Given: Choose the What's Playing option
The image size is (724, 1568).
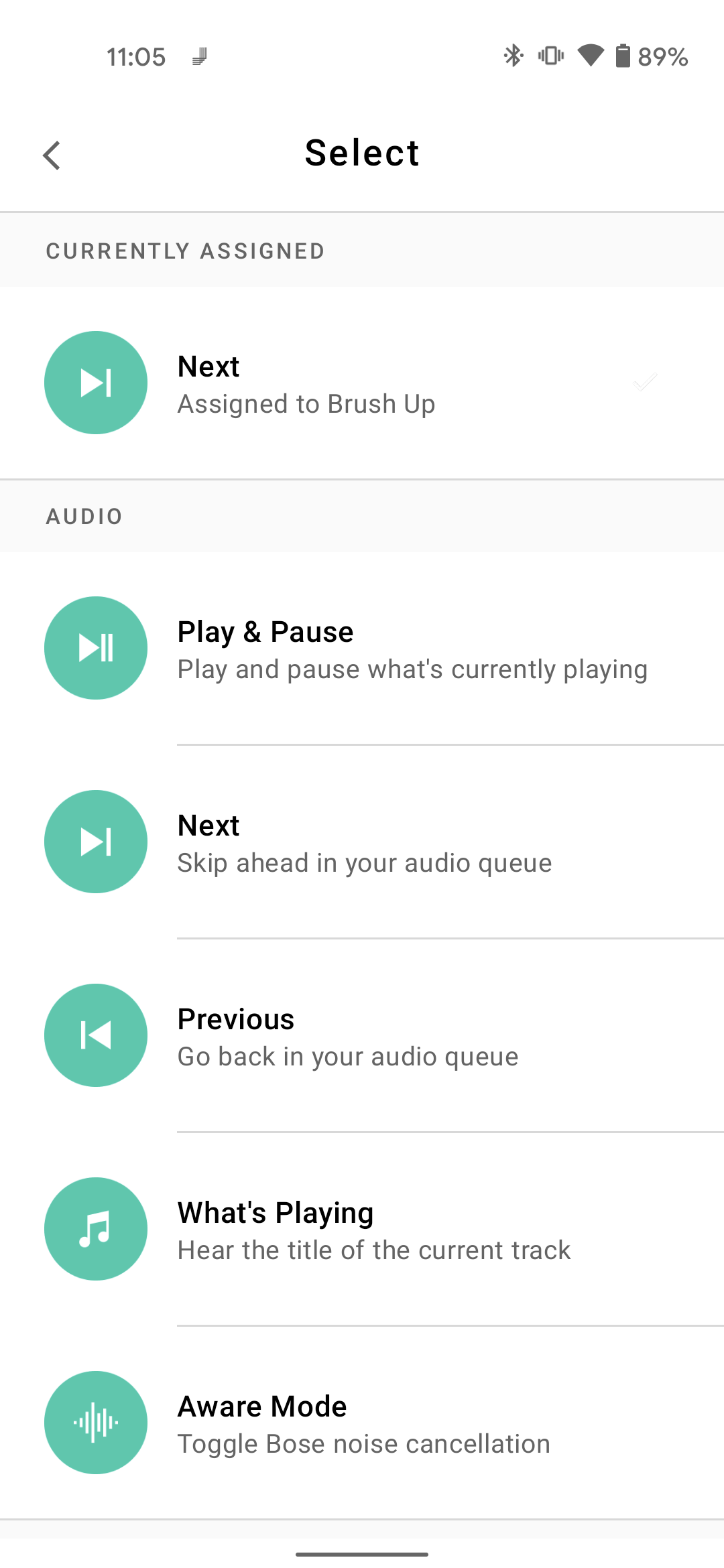Looking at the screenshot, I should point(362,1230).
